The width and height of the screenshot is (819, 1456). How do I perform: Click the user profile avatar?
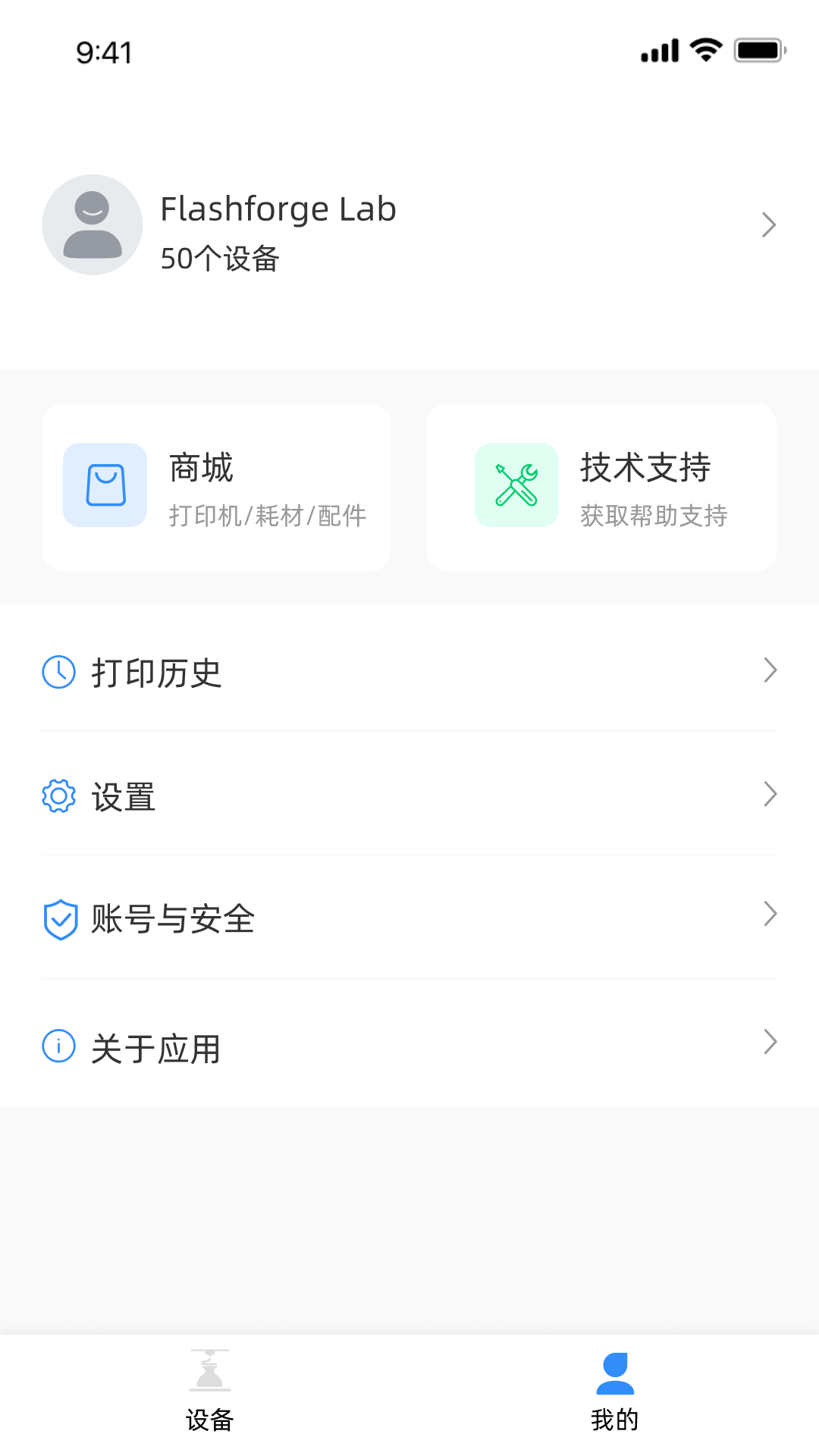[x=92, y=224]
